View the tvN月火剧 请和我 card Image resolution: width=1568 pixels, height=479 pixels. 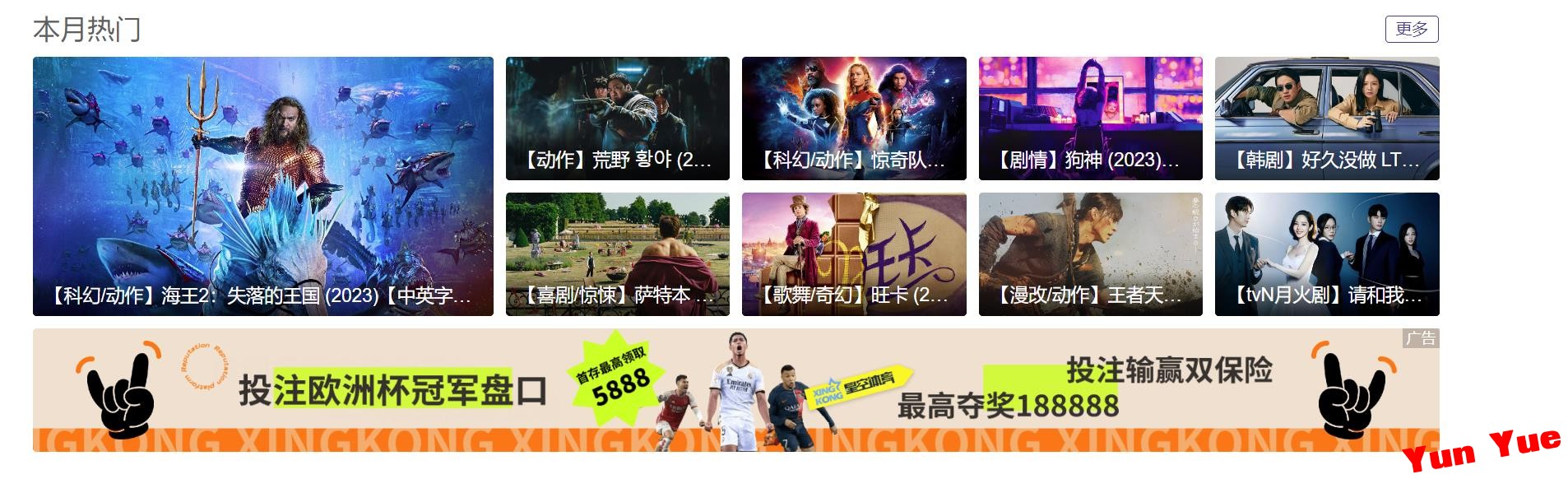[x=1326, y=253]
